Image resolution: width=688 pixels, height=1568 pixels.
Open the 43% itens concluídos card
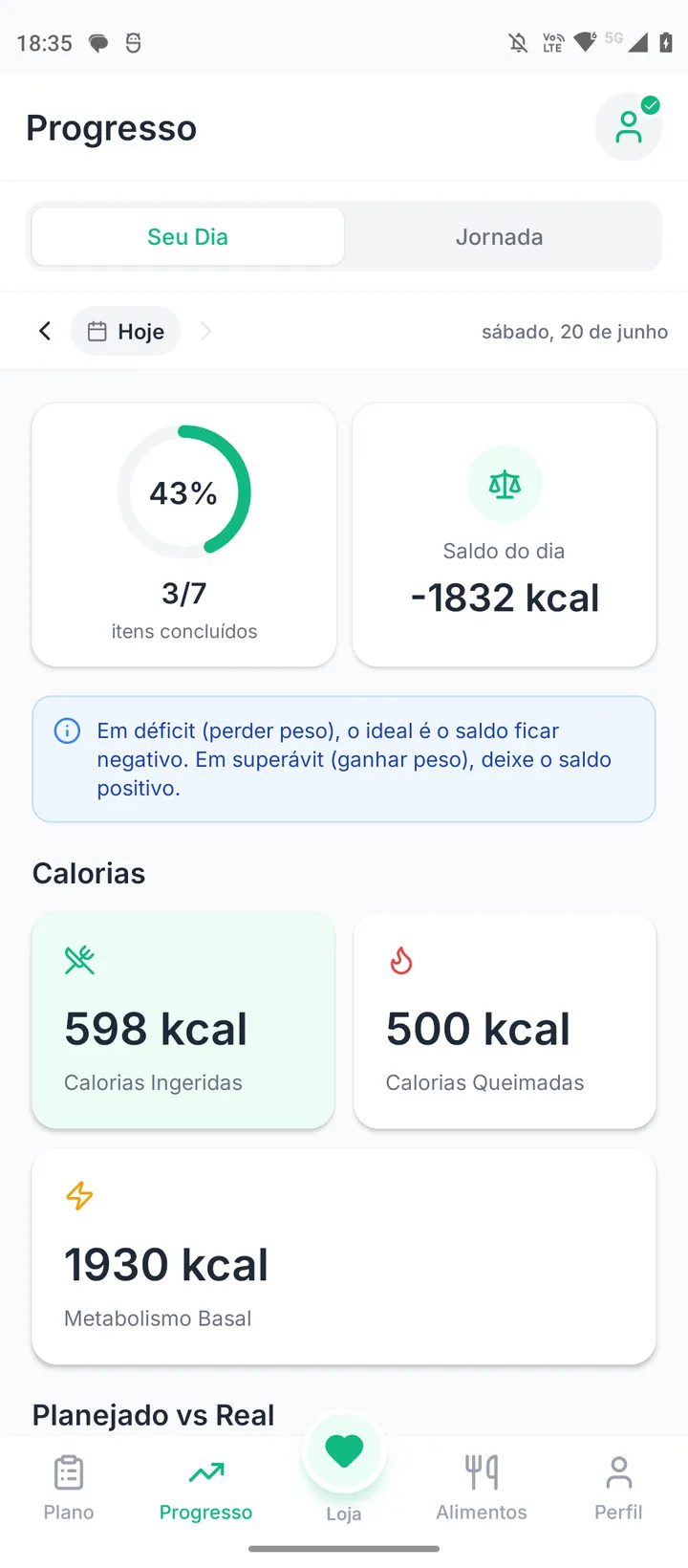pyautogui.click(x=184, y=534)
